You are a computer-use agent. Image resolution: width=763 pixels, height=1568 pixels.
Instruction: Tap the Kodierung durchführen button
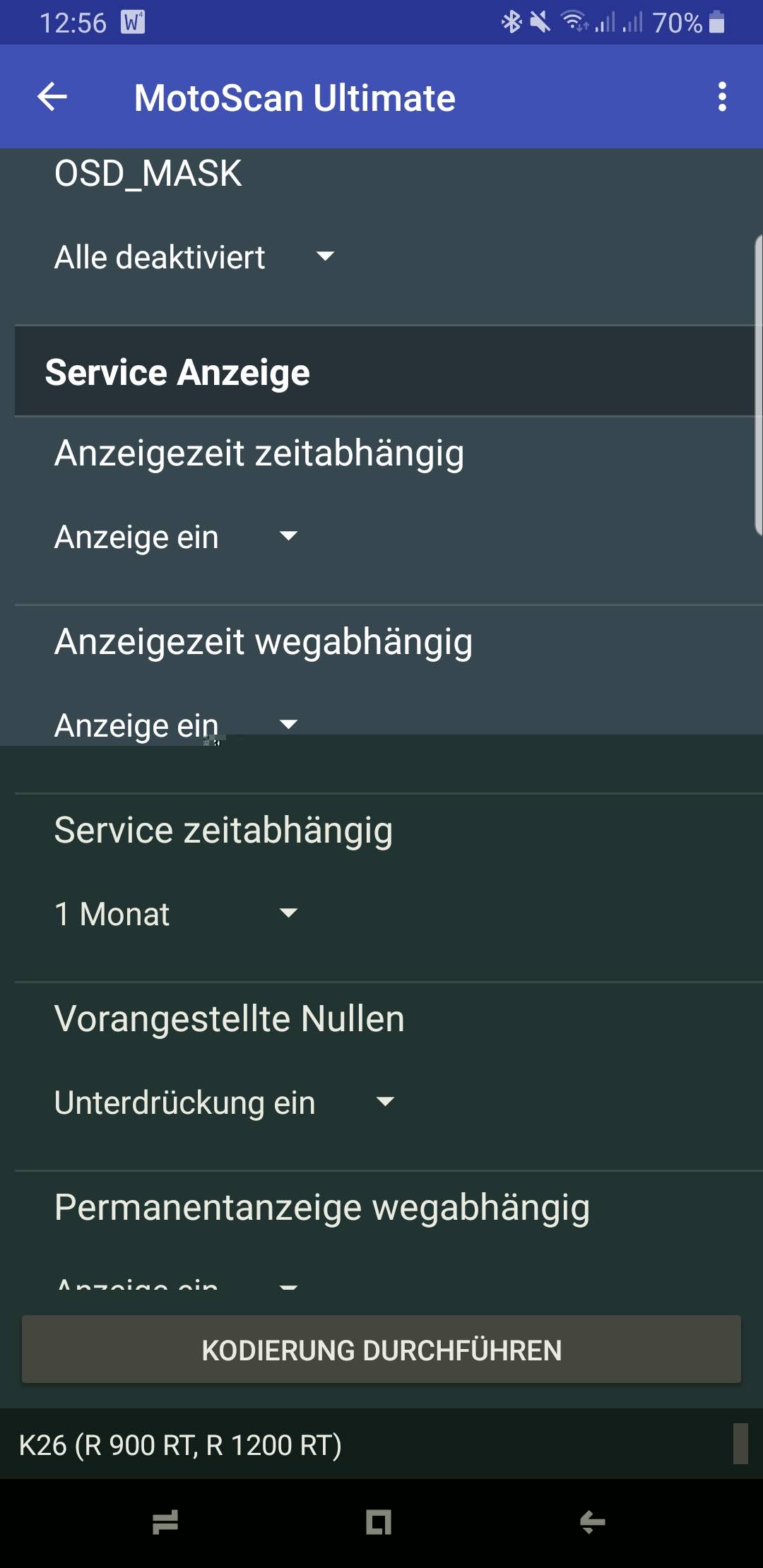coord(381,1350)
